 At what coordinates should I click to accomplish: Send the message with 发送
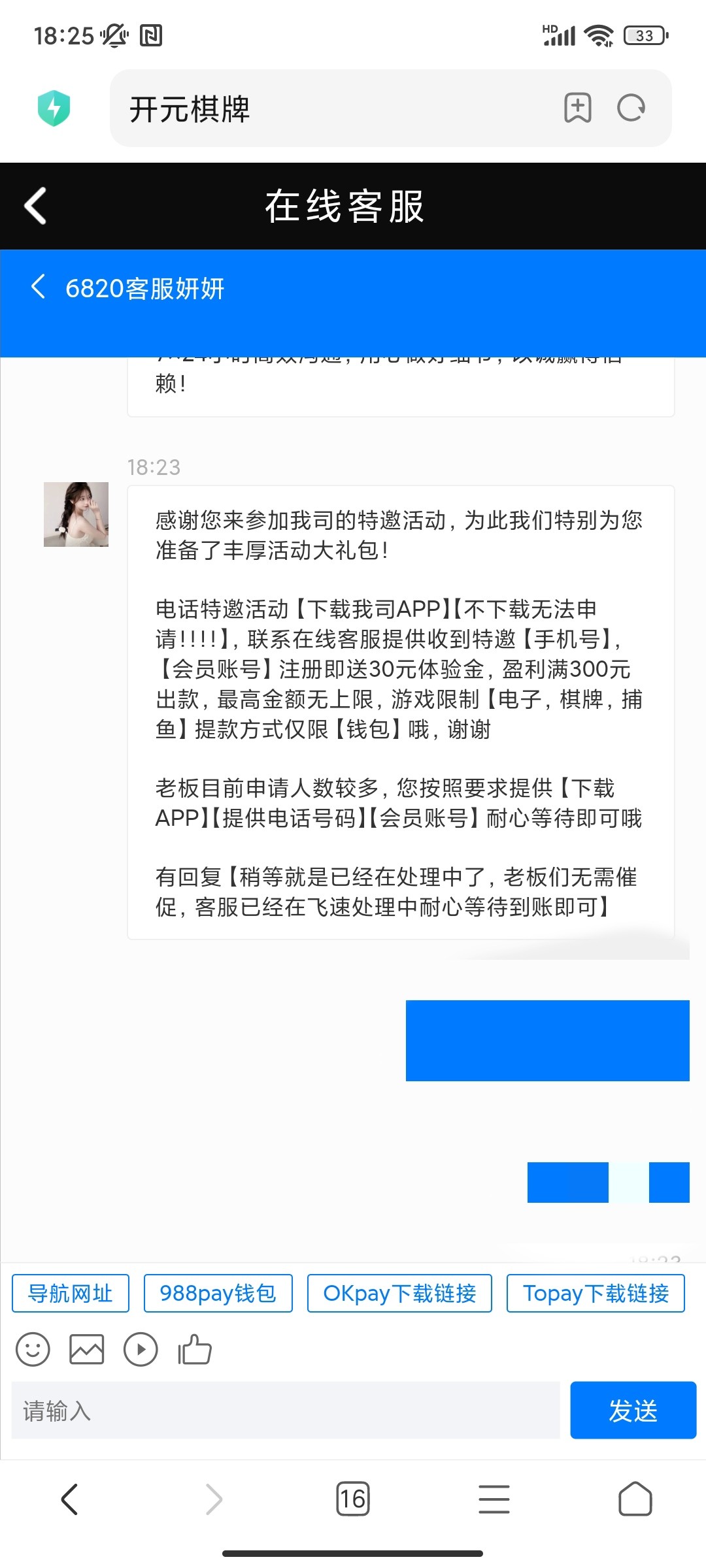tap(633, 1411)
